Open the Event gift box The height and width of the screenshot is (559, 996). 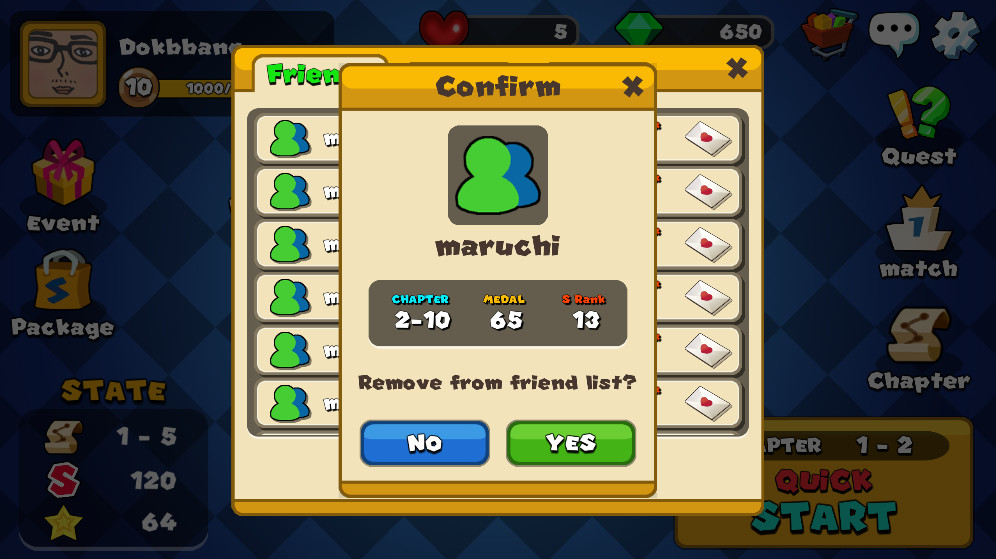63,187
